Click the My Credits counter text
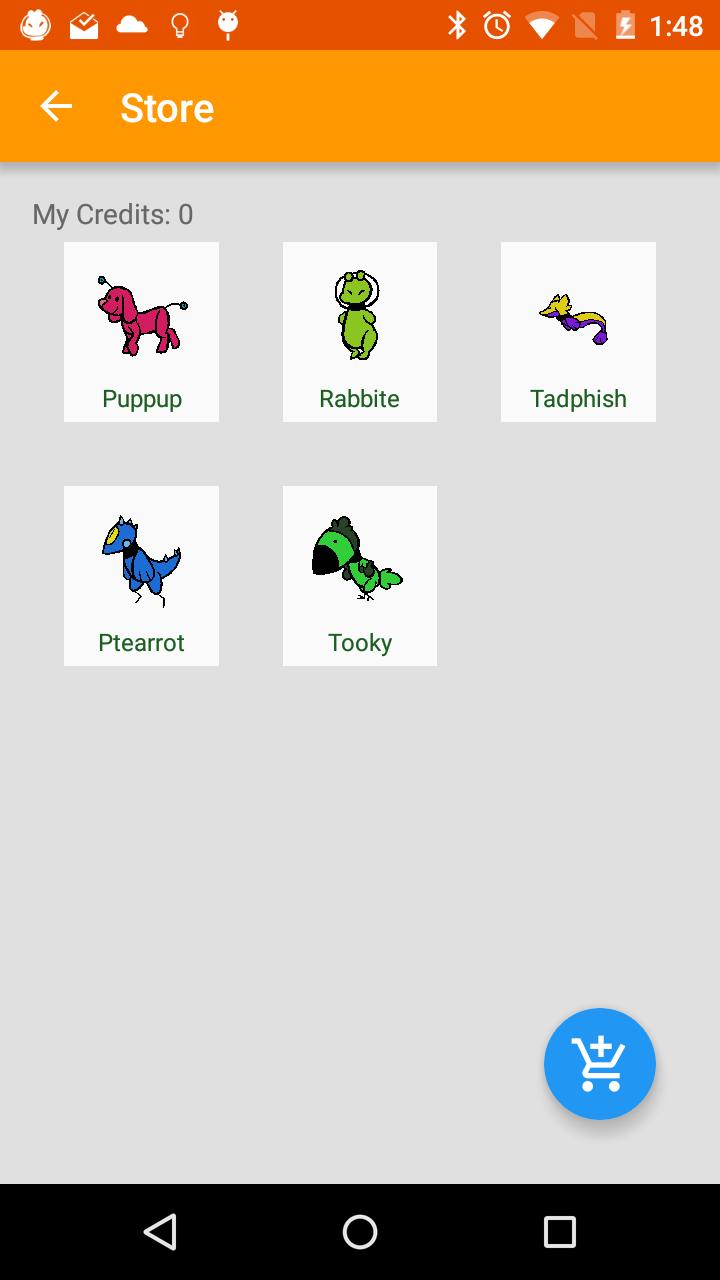The width and height of the screenshot is (720, 1280). coord(112,213)
